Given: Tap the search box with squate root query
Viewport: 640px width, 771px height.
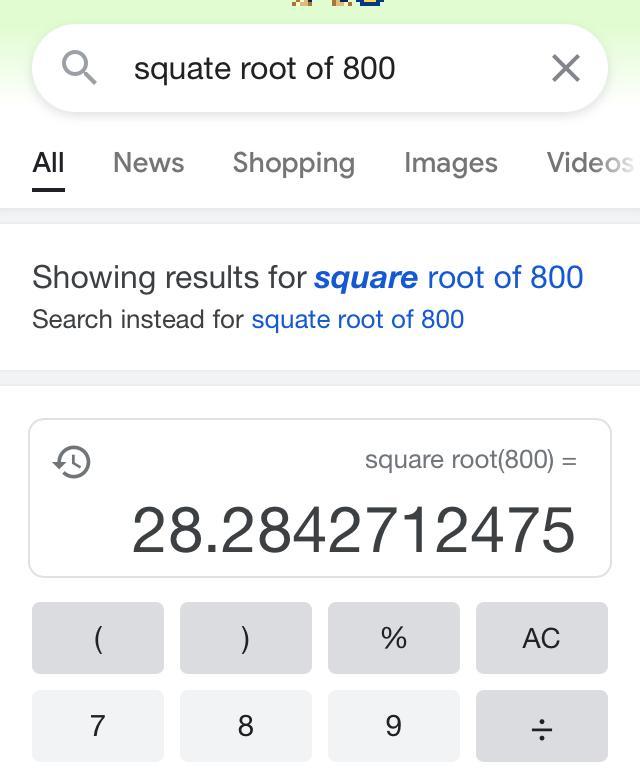Looking at the screenshot, I should 320,68.
